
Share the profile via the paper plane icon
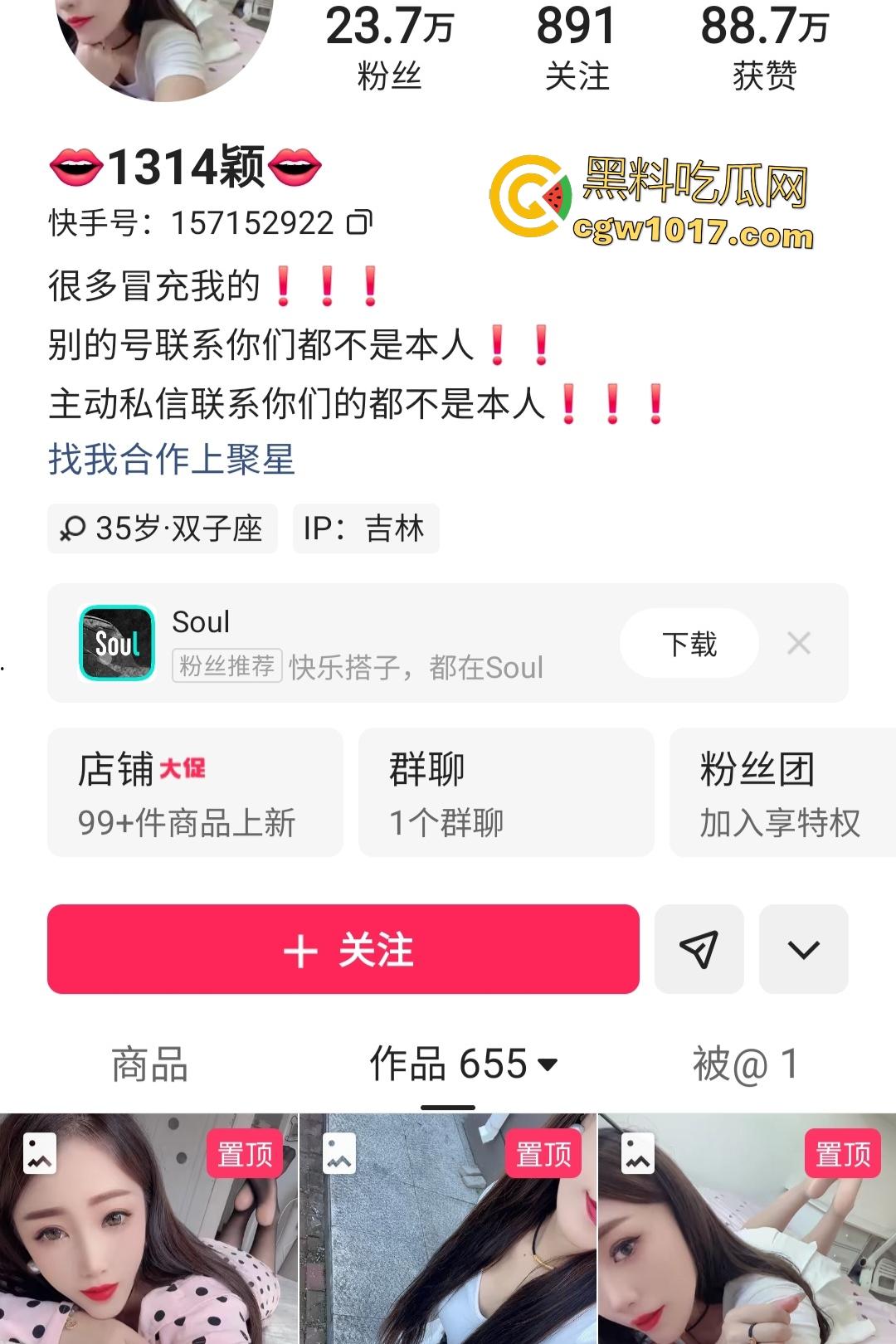tap(699, 948)
